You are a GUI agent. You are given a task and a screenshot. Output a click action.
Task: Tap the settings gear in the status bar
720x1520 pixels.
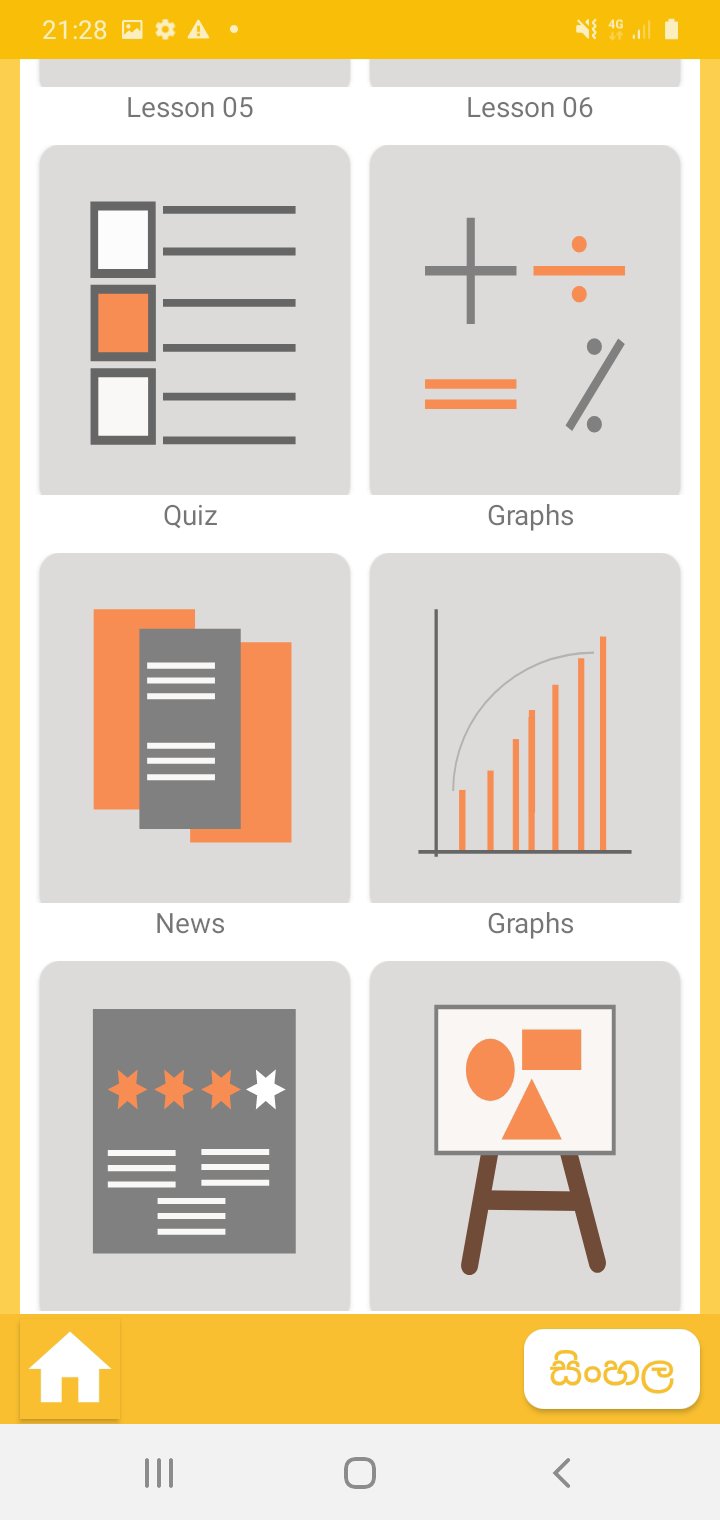(x=166, y=29)
